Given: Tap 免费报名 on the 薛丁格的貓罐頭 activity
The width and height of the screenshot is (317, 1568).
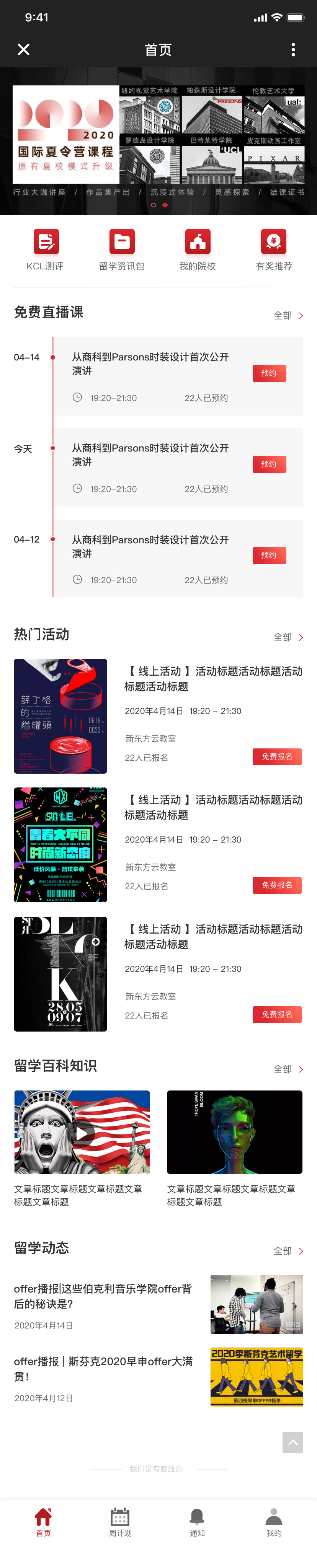Looking at the screenshot, I should point(277,756).
